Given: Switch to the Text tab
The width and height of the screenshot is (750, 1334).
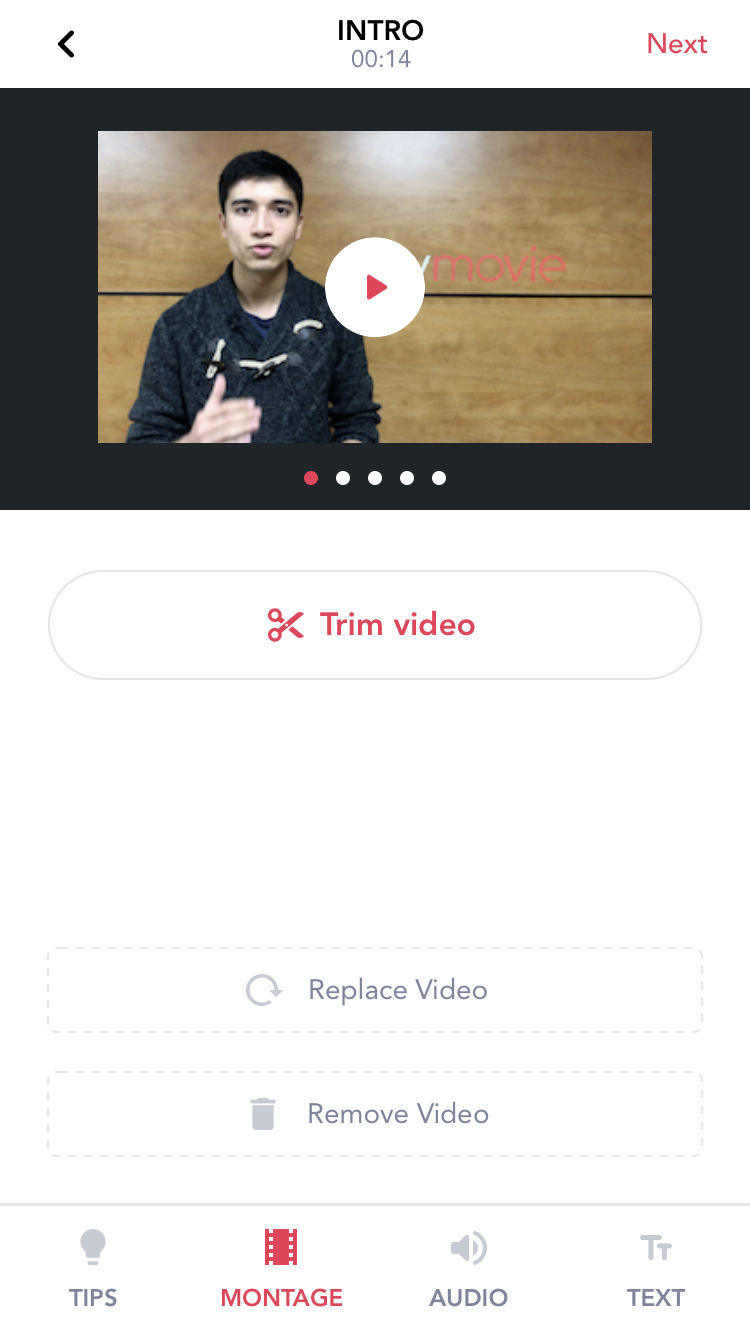Looking at the screenshot, I should (656, 1270).
